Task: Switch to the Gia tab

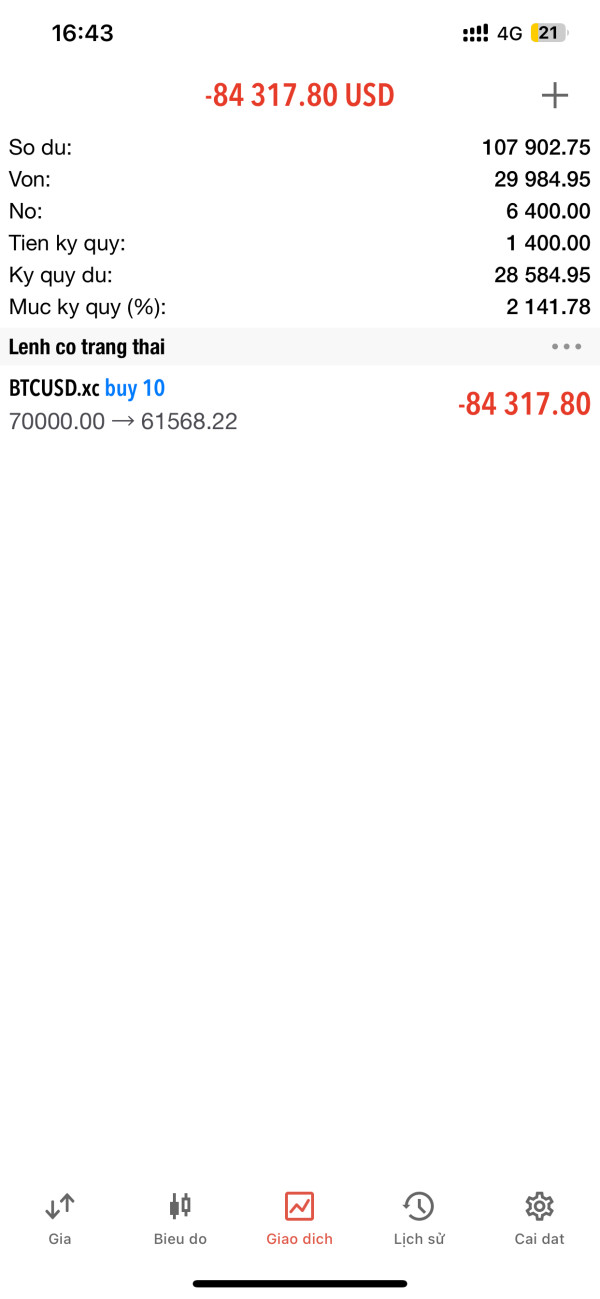Action: pyautogui.click(x=60, y=1218)
